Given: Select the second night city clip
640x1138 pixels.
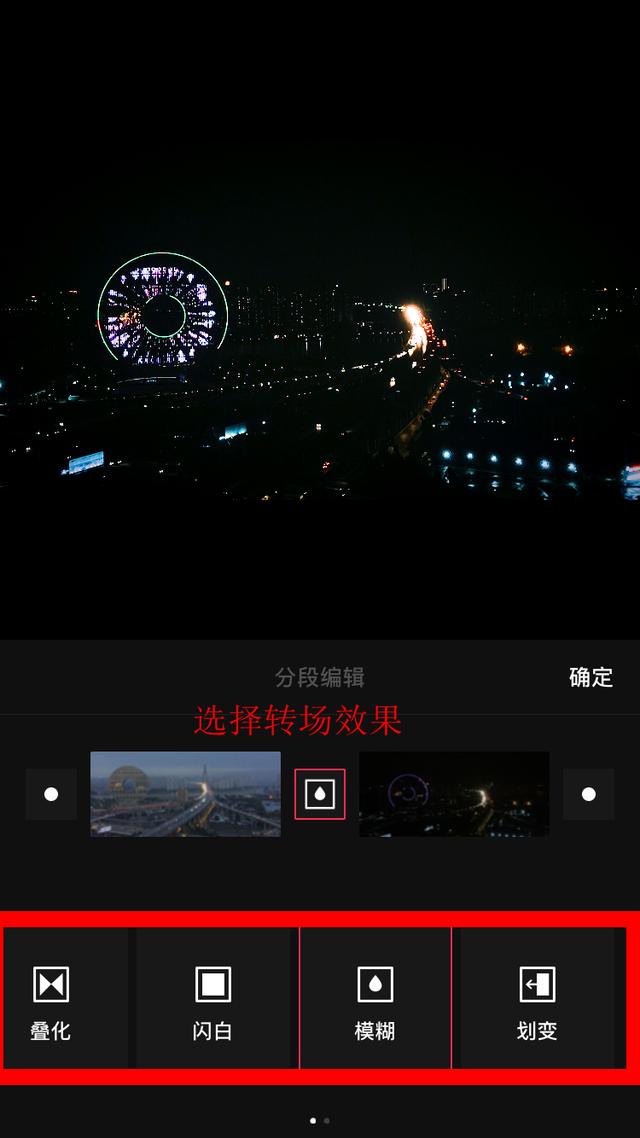Looking at the screenshot, I should click(454, 794).
